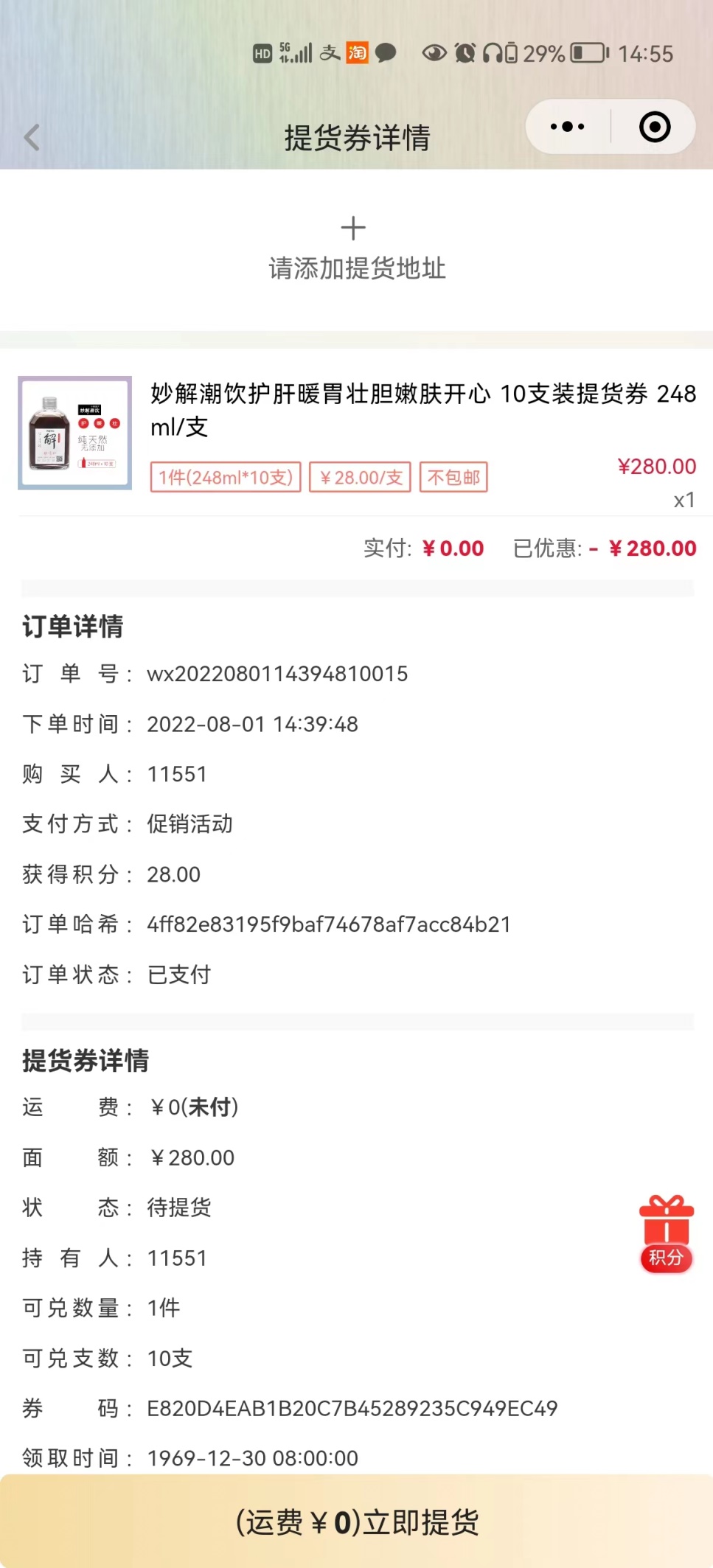Viewport: 713px width, 1568px height.
Task: Go back using the top-left arrow
Action: point(32,137)
